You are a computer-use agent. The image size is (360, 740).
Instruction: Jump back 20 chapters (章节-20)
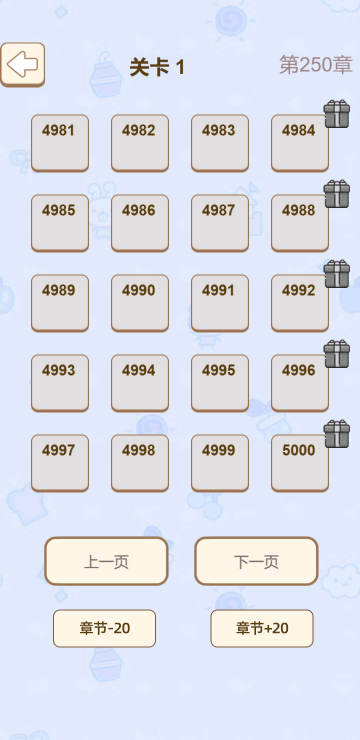[104, 628]
